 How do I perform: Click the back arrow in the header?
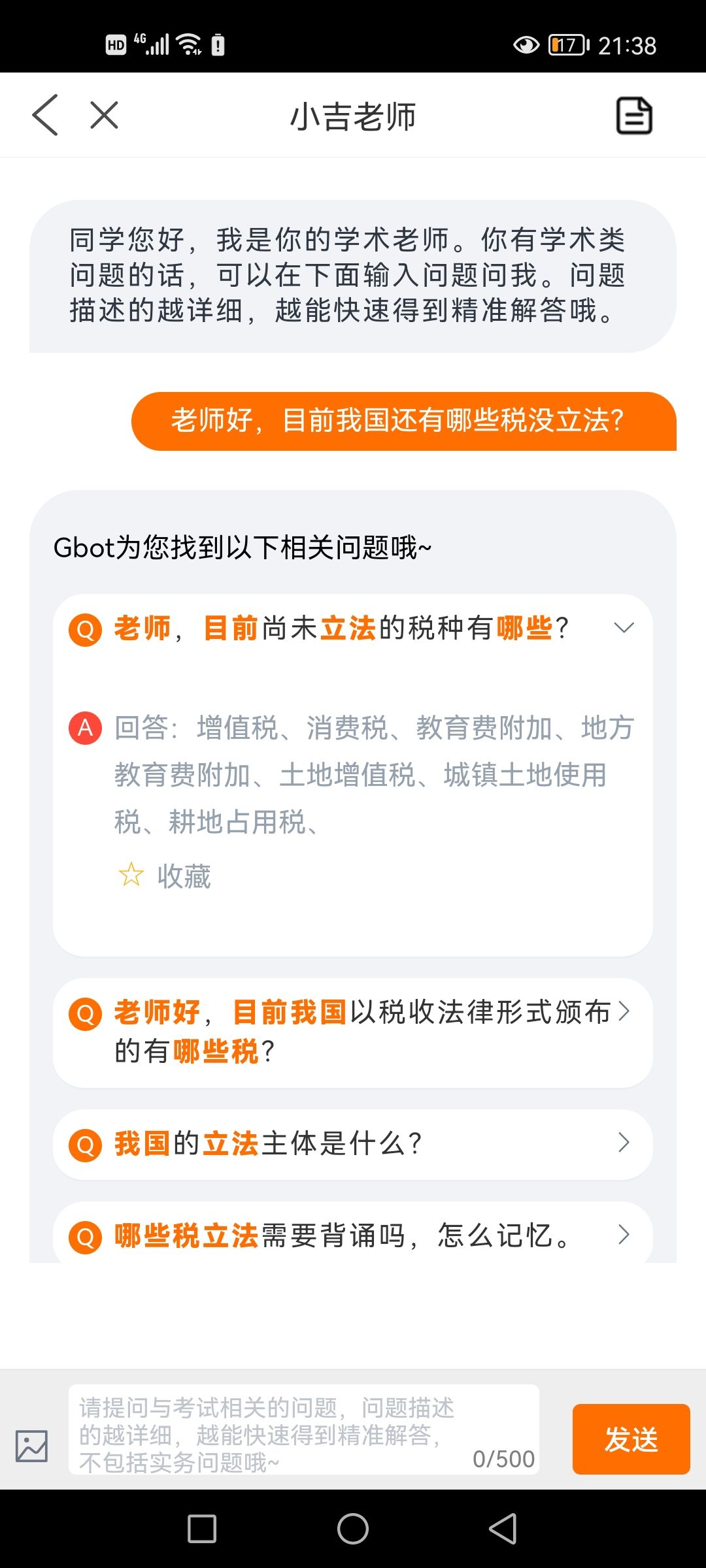tap(44, 115)
